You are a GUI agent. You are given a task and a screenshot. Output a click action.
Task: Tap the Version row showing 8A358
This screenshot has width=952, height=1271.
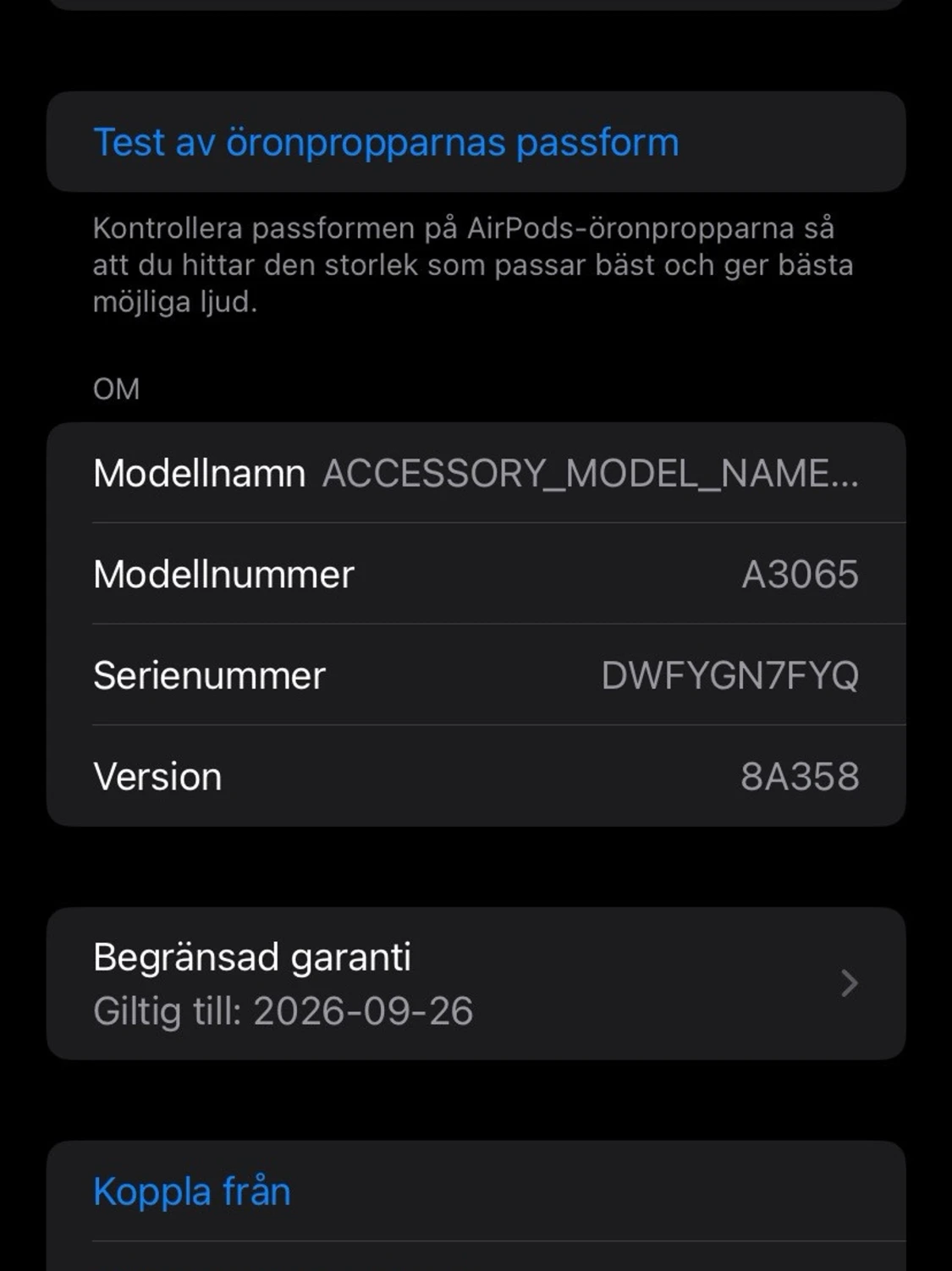(476, 776)
